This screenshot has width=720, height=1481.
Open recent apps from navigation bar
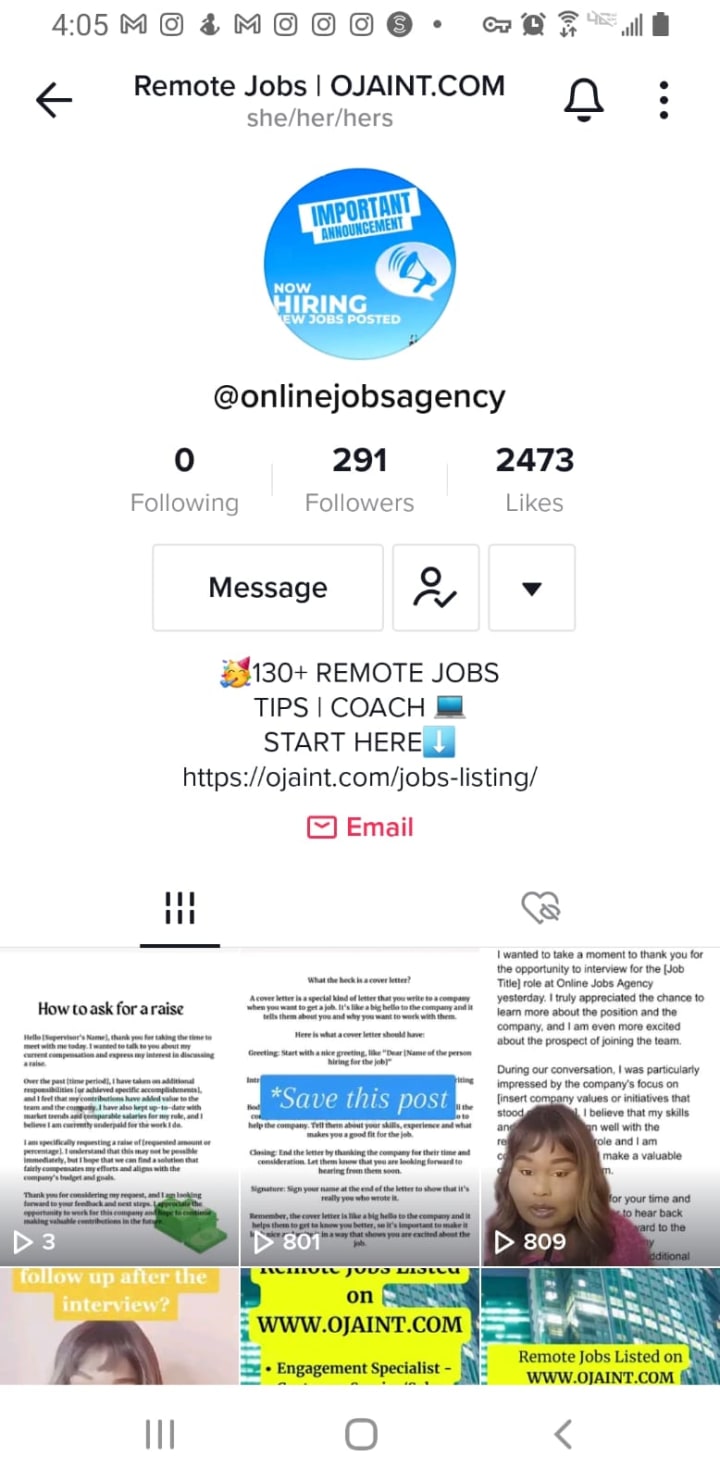point(160,1435)
